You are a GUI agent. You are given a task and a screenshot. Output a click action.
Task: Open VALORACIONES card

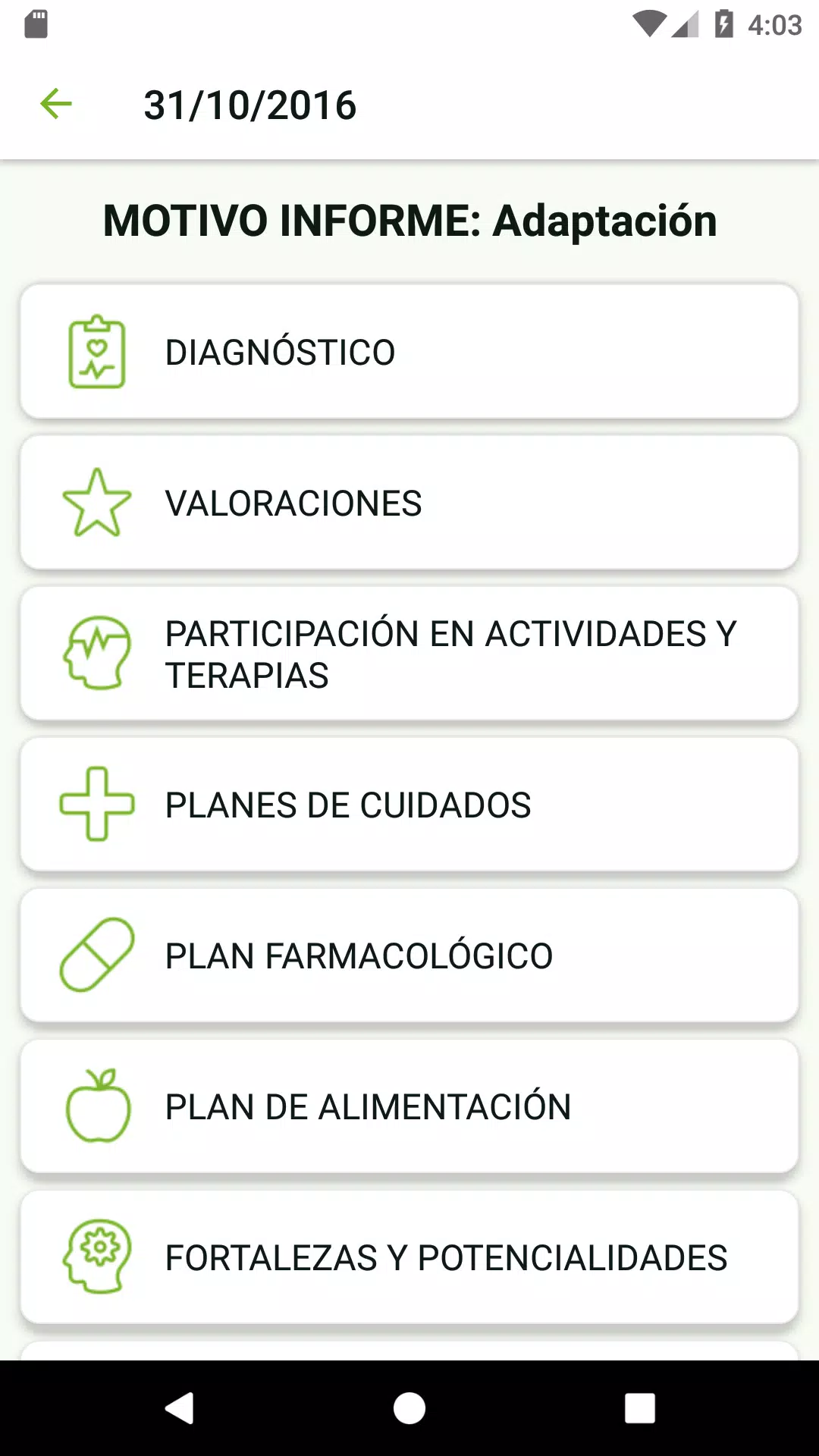click(x=409, y=503)
